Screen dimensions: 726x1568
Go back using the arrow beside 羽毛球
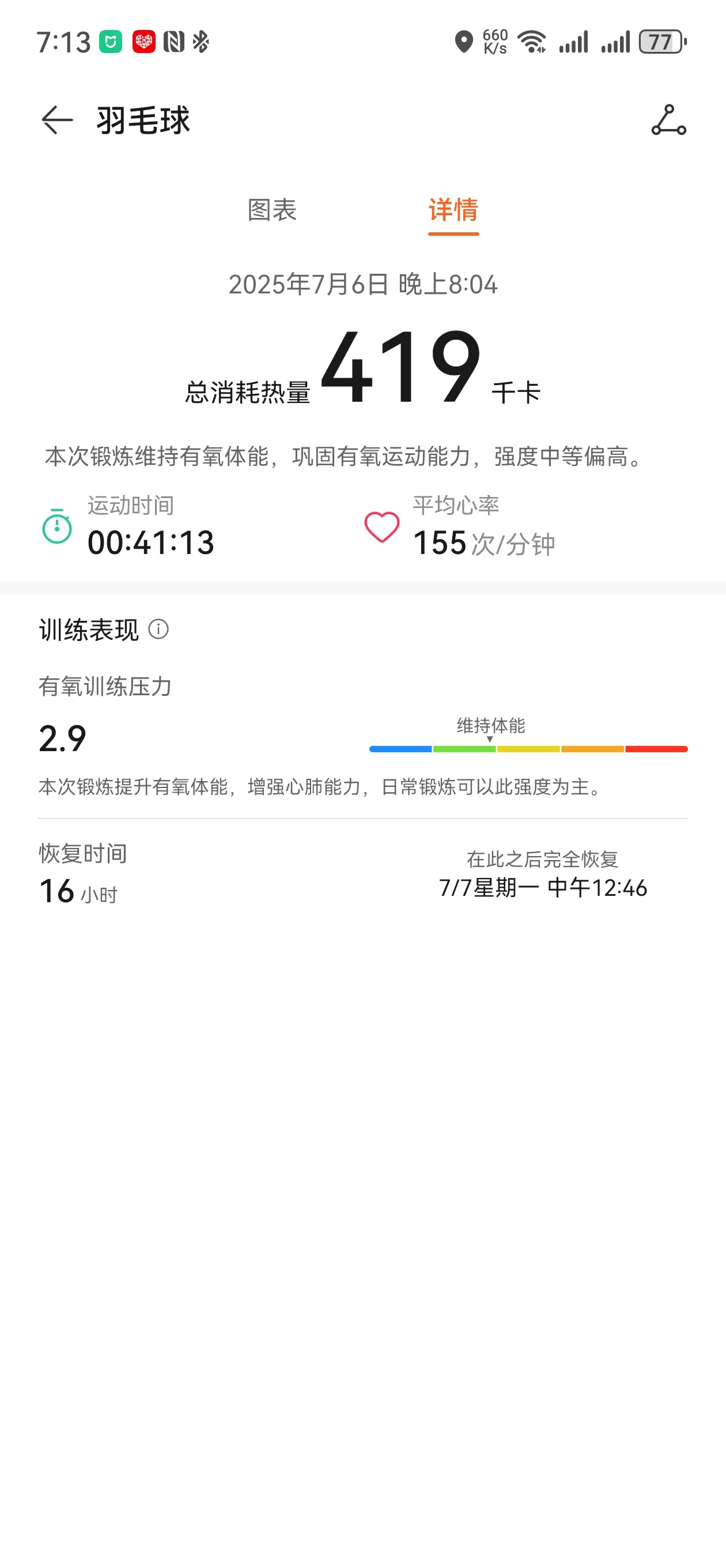click(x=57, y=120)
